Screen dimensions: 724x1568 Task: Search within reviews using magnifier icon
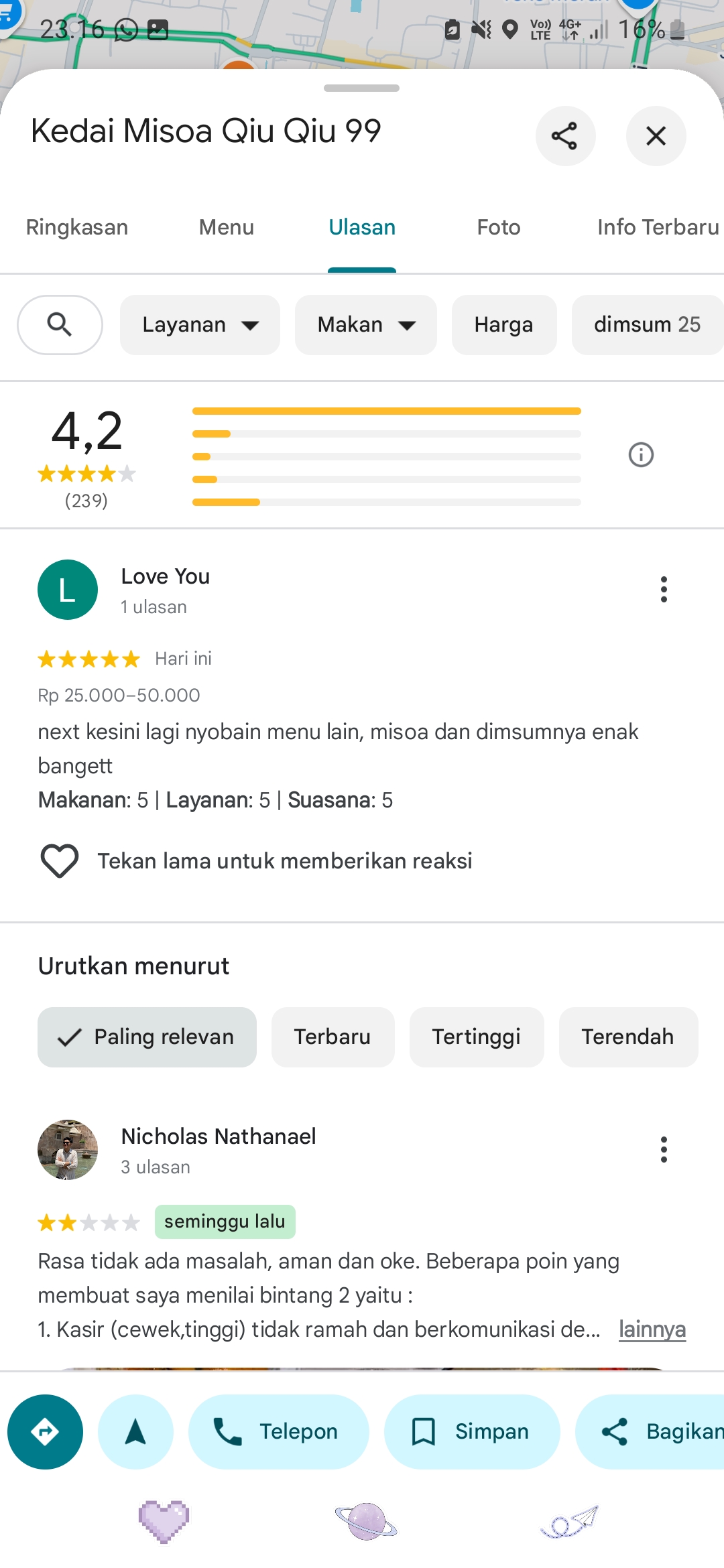click(60, 325)
